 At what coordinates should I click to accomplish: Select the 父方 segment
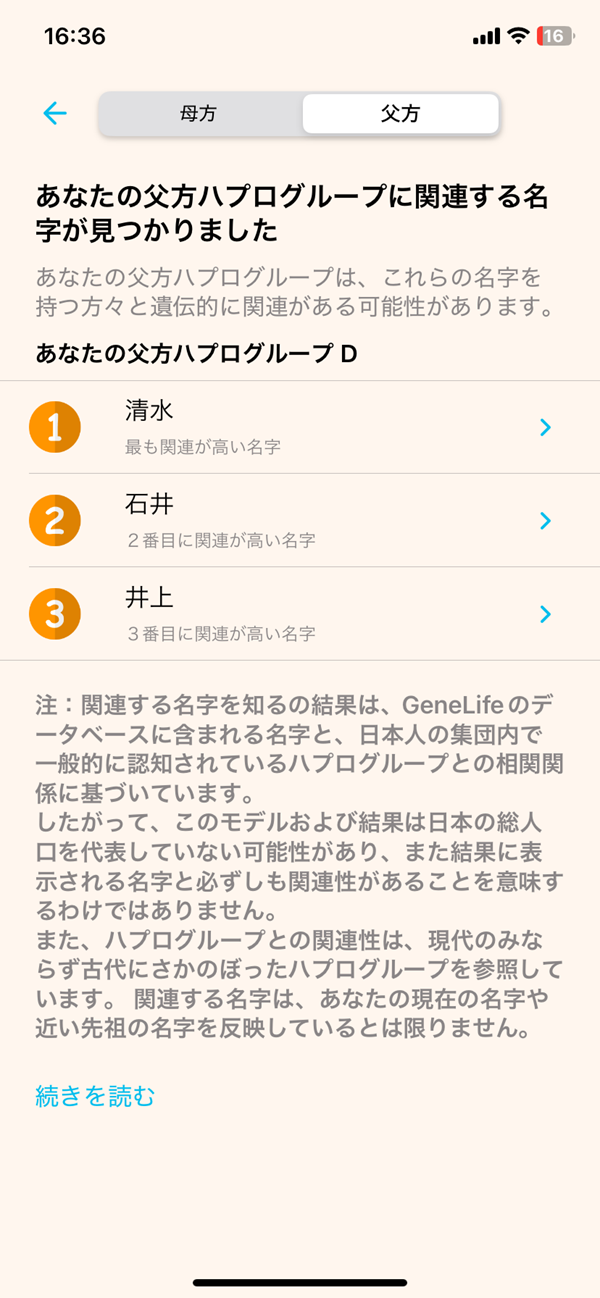click(x=400, y=114)
